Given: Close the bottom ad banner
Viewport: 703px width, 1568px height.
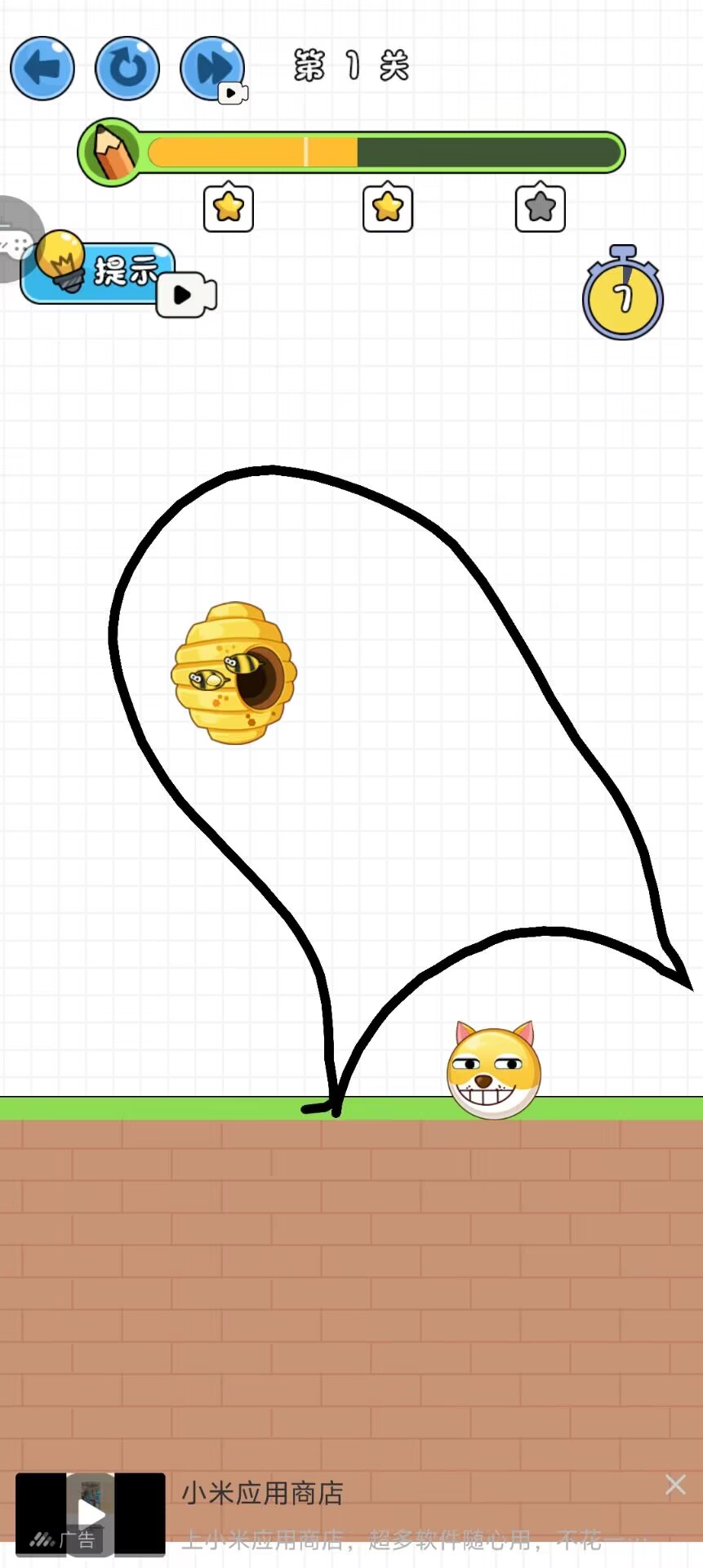Looking at the screenshot, I should (x=675, y=1484).
